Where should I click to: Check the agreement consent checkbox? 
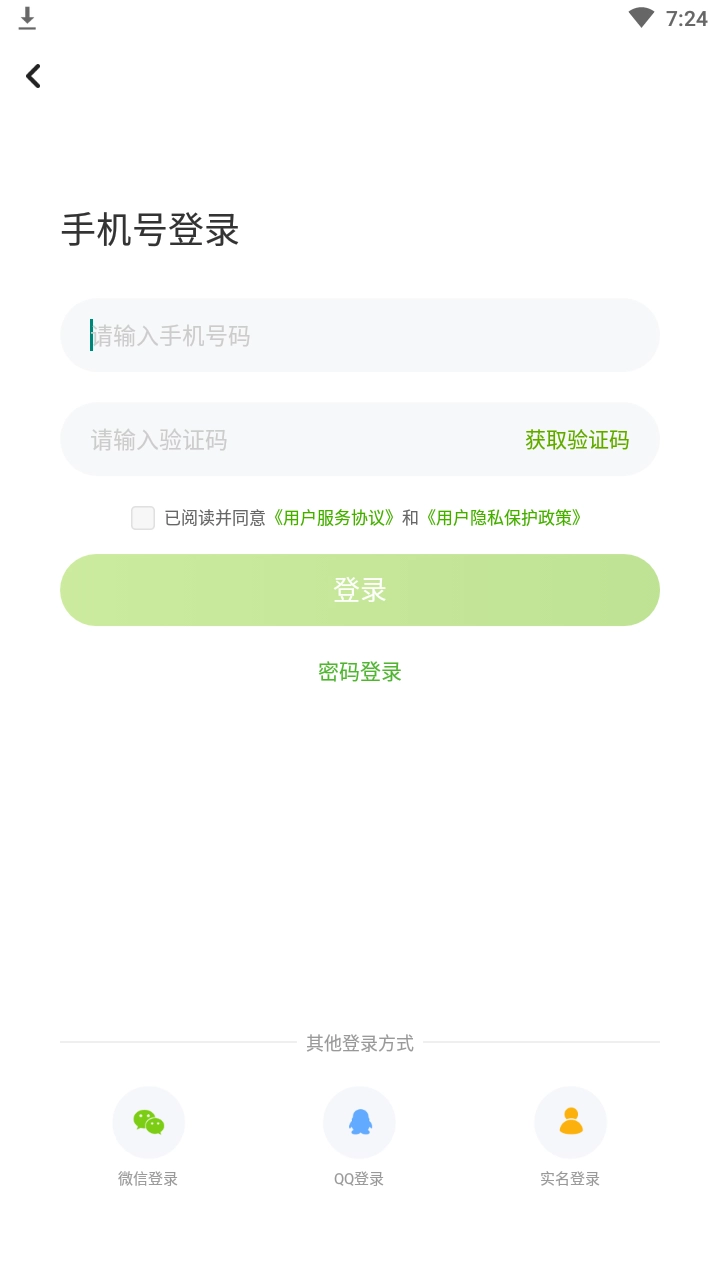point(143,518)
